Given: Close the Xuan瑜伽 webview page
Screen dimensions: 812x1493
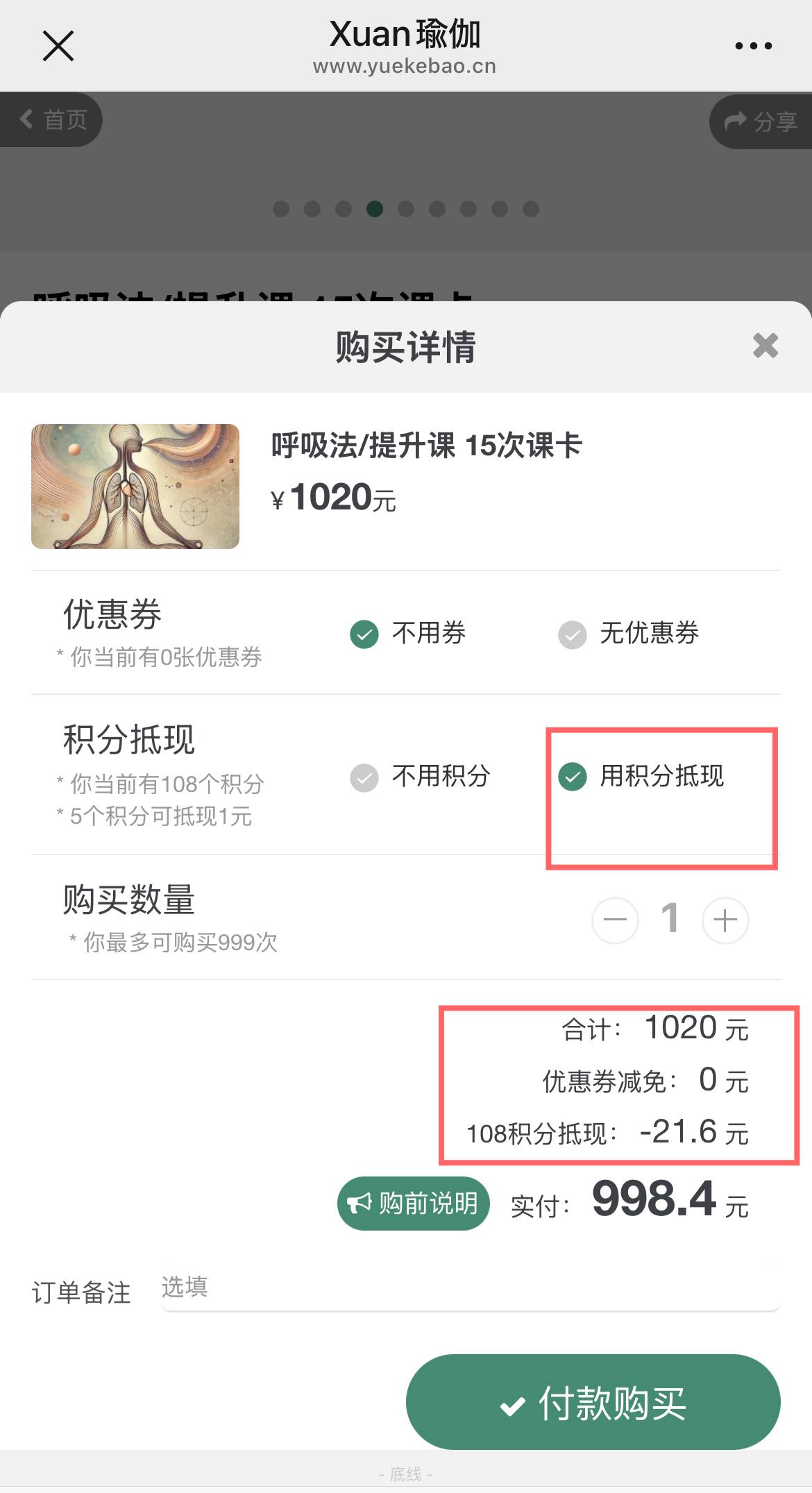Looking at the screenshot, I should pos(58,47).
